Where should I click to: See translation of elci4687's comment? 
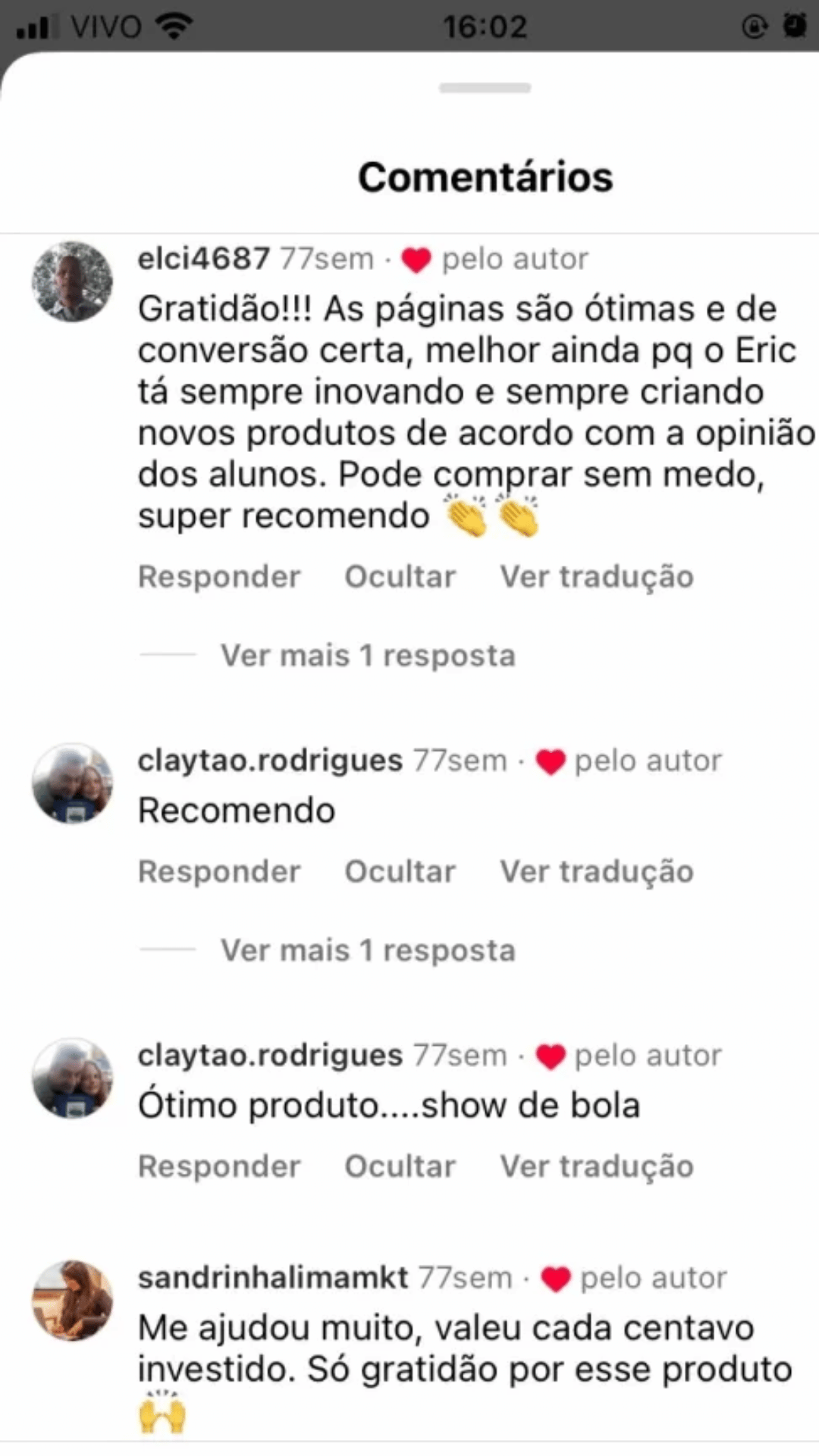click(596, 577)
